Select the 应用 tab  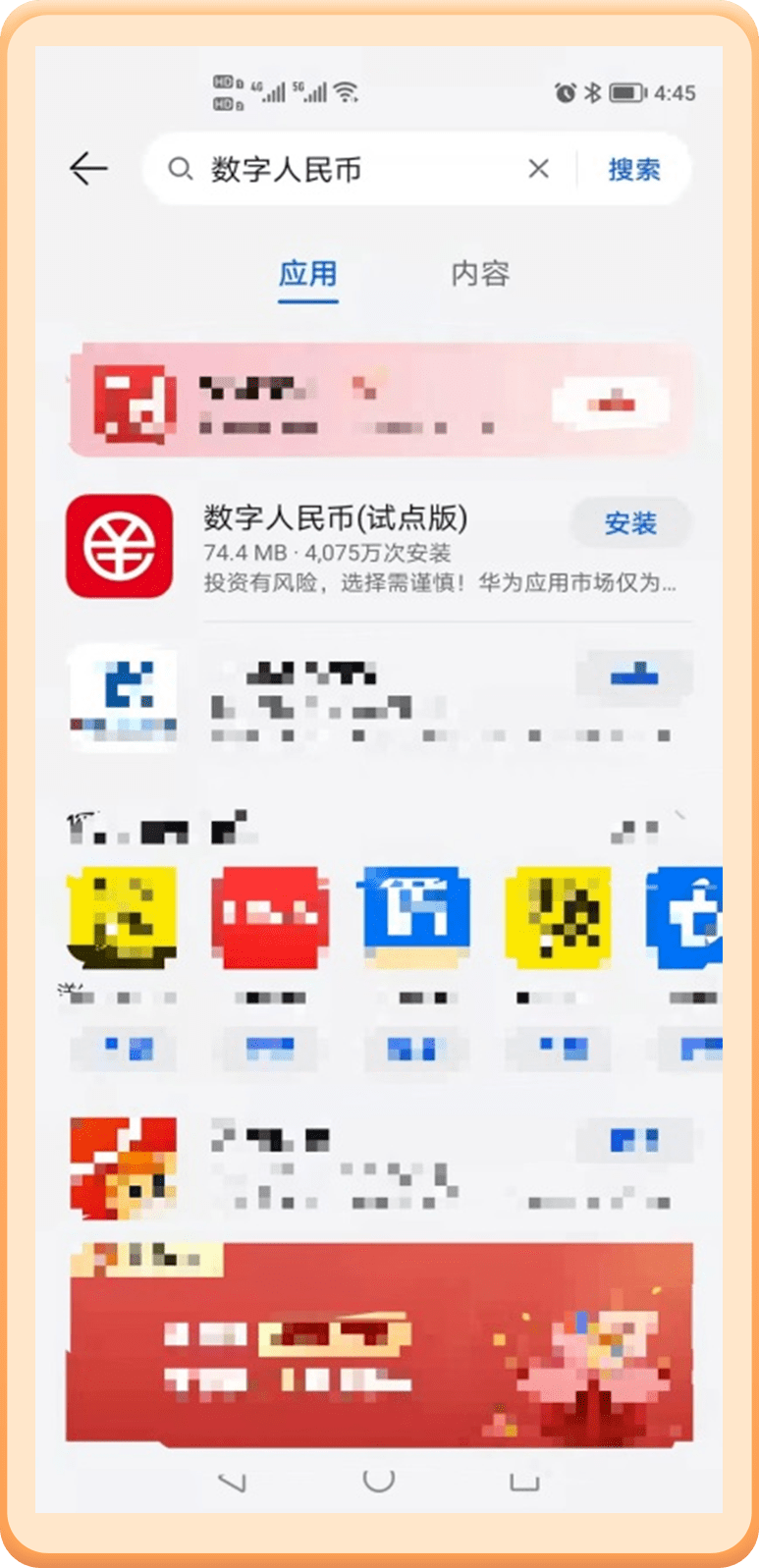pos(307,273)
